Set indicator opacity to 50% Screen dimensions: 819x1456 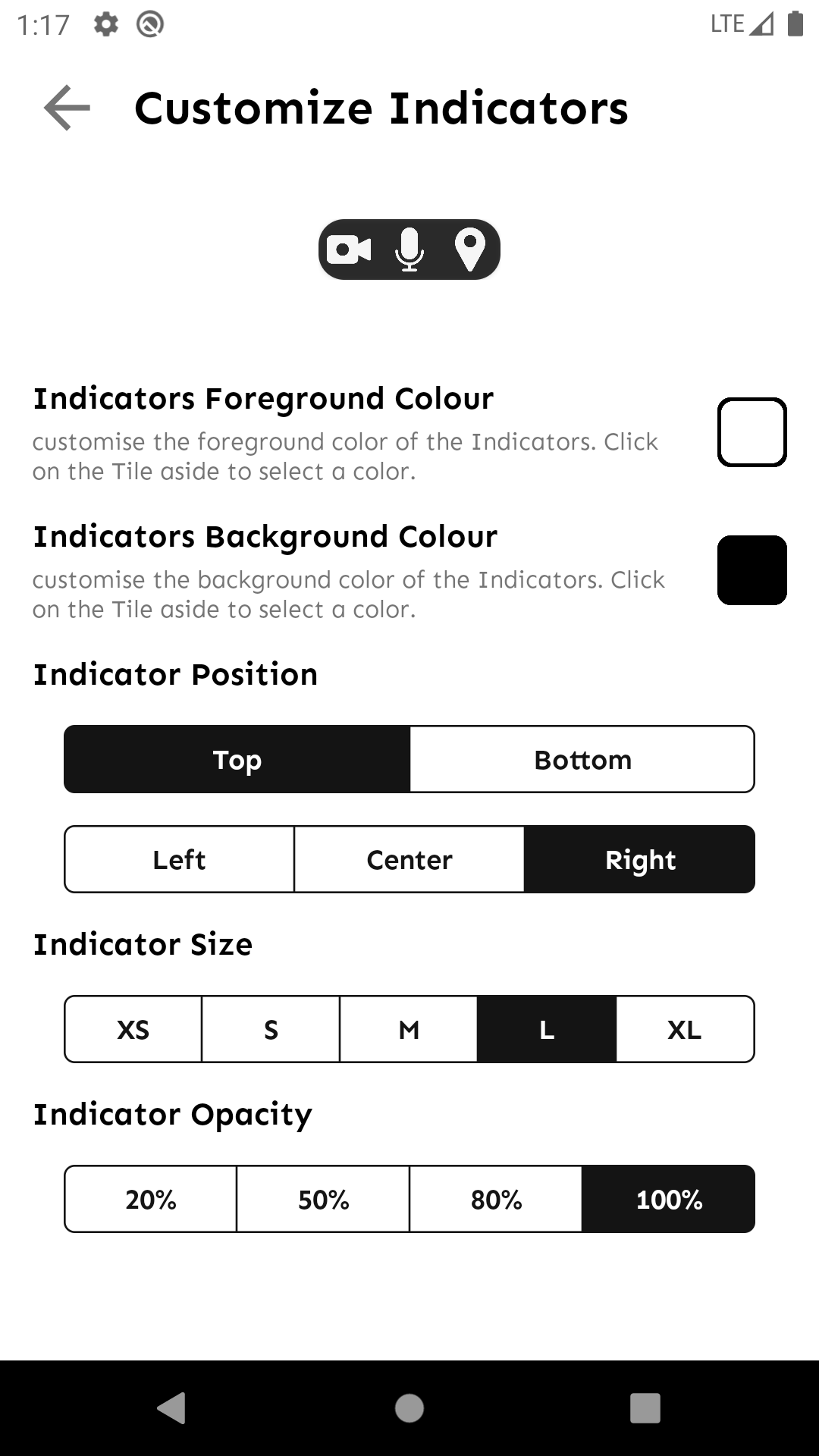pyautogui.click(x=323, y=1199)
